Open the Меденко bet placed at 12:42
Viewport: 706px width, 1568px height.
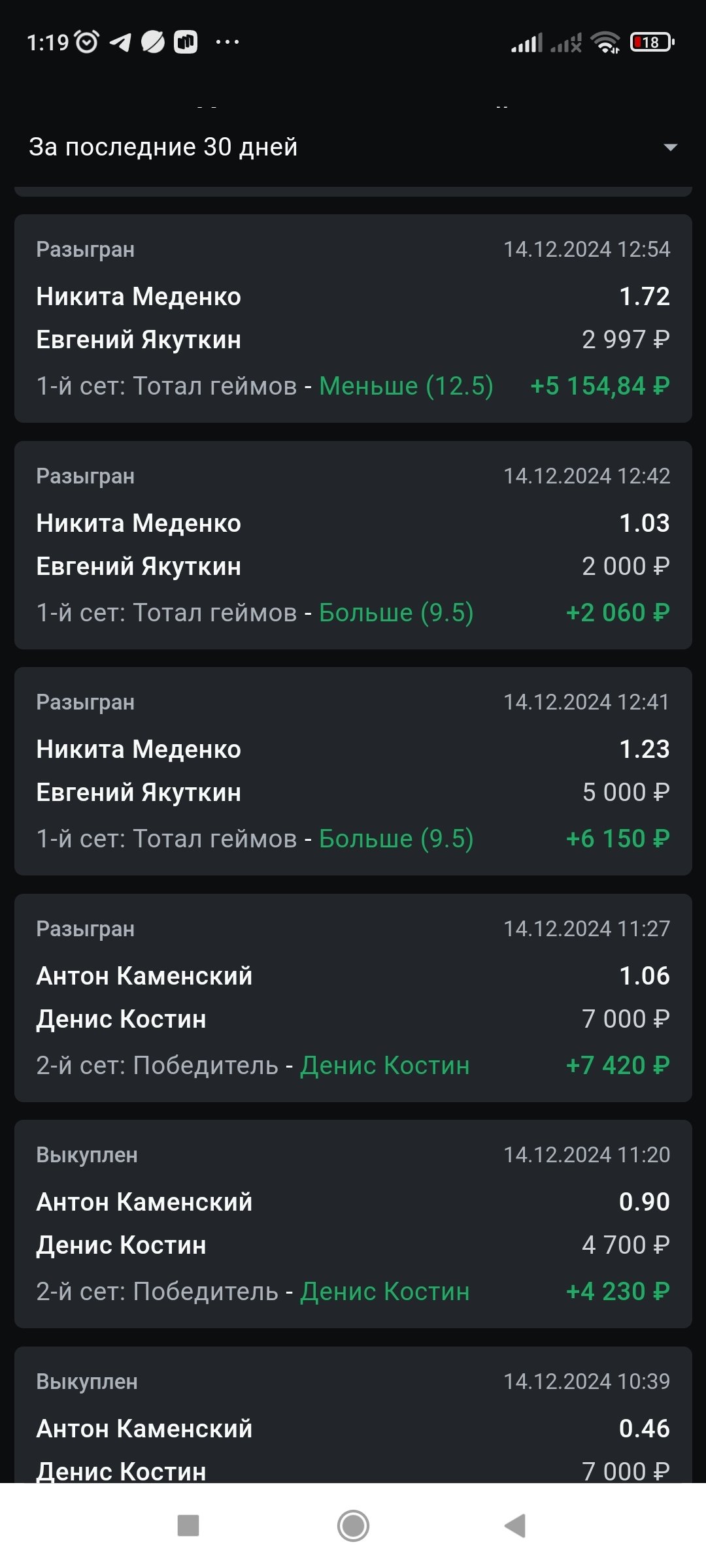[x=353, y=545]
